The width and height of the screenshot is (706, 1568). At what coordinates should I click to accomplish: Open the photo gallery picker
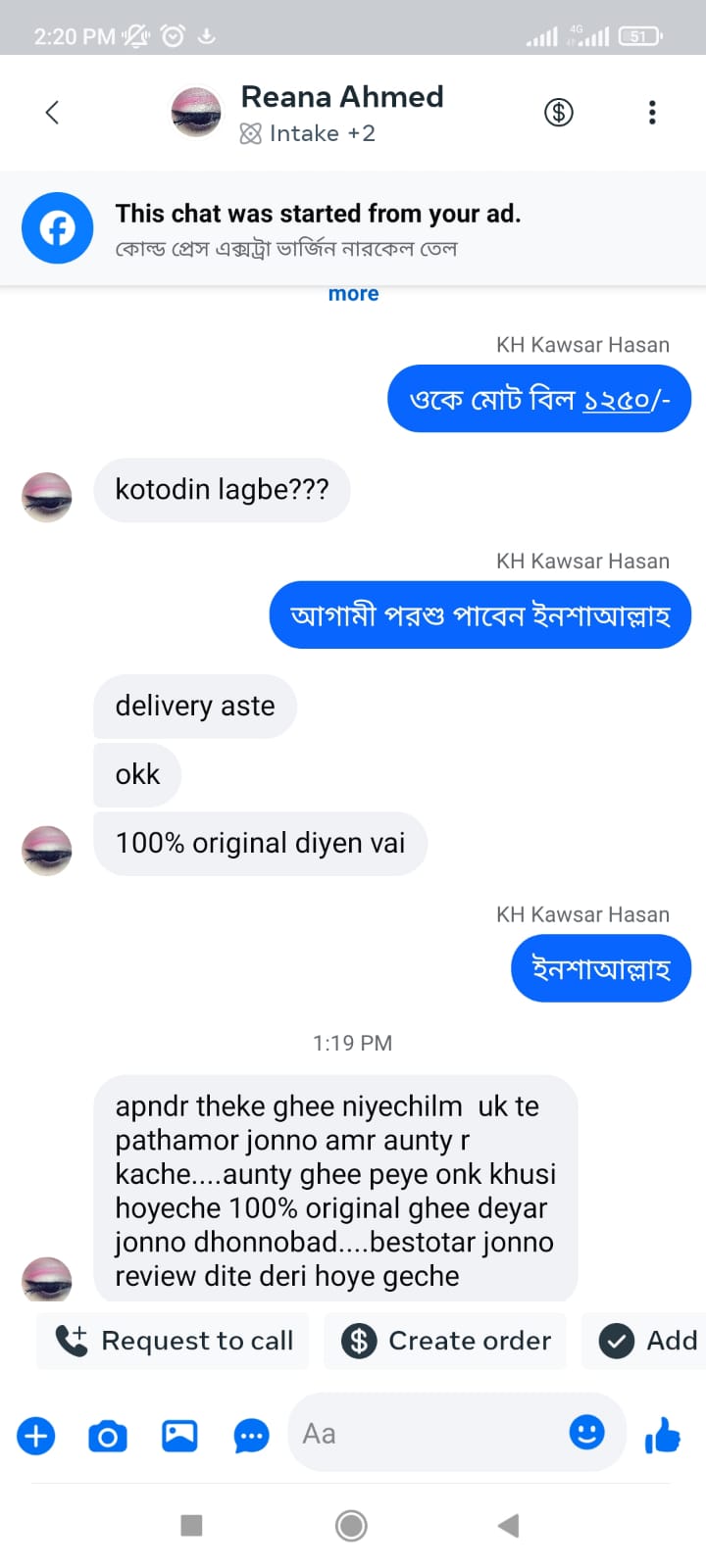[179, 1437]
